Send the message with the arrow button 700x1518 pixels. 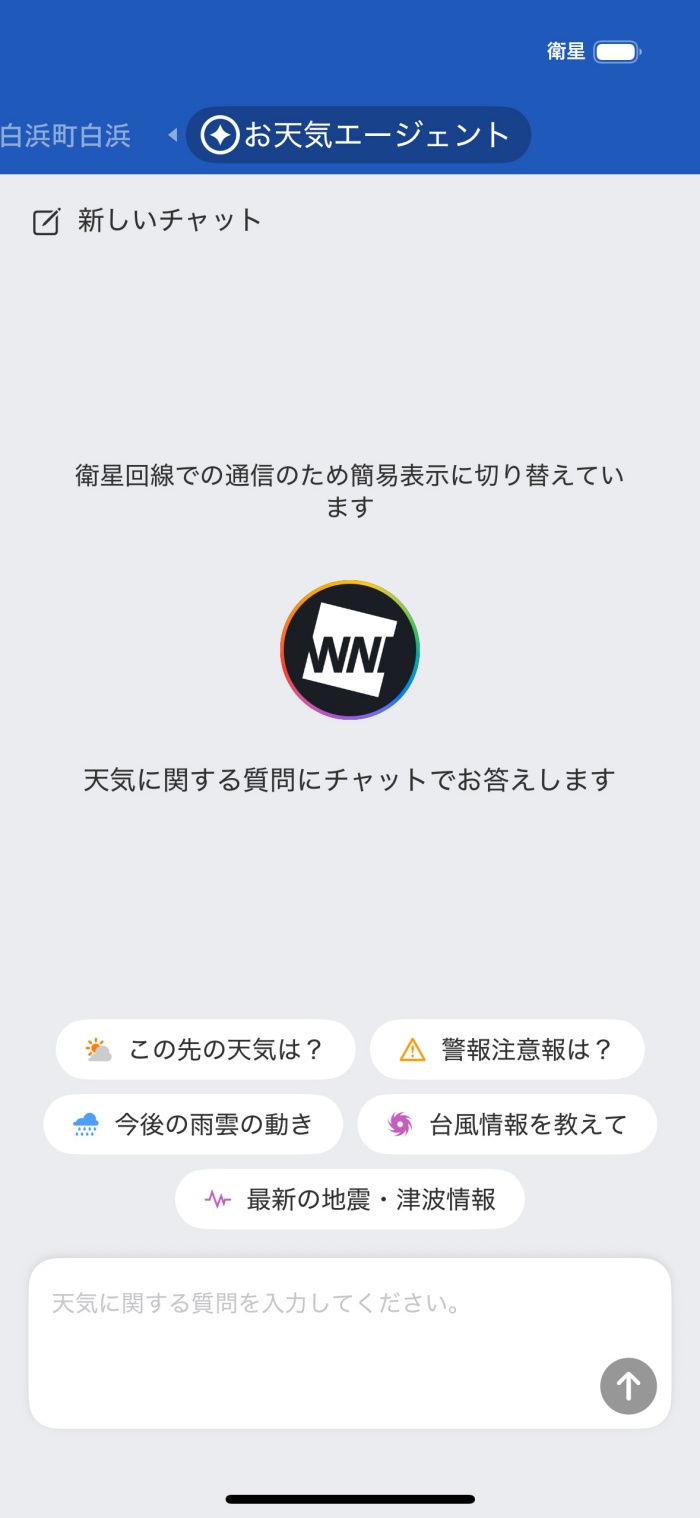(x=628, y=1386)
